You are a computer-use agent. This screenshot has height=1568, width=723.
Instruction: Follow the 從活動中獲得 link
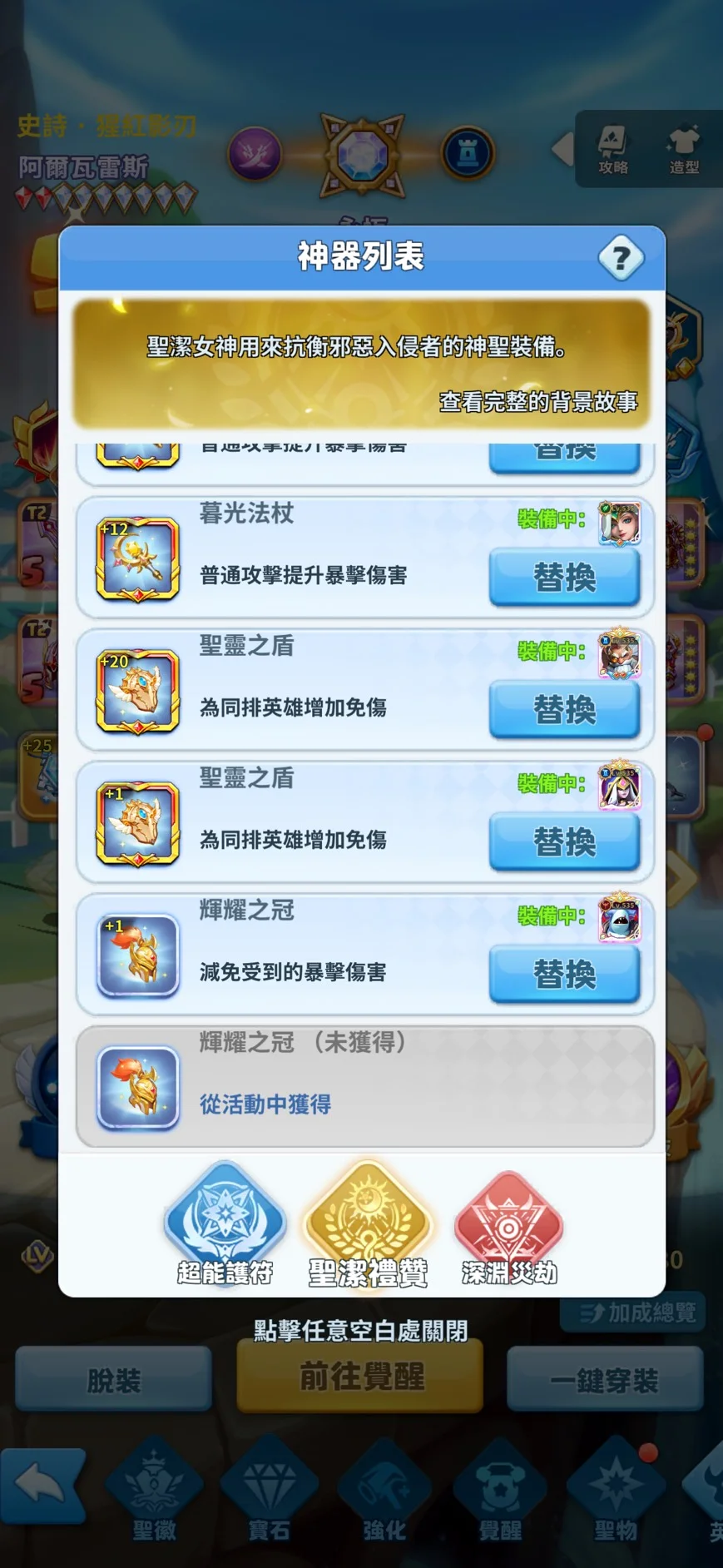265,1104
